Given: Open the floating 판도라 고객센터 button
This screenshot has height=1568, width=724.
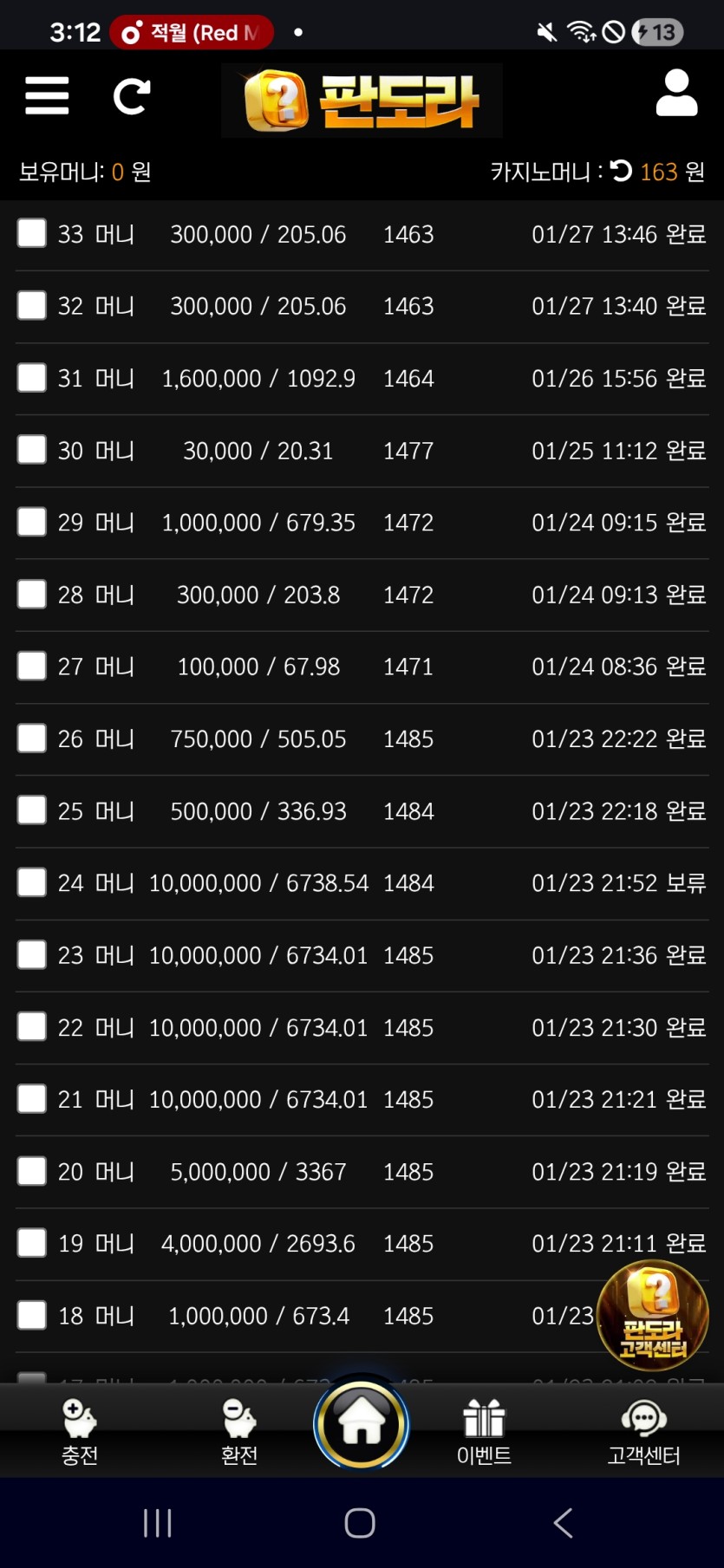Looking at the screenshot, I should coord(653,1315).
